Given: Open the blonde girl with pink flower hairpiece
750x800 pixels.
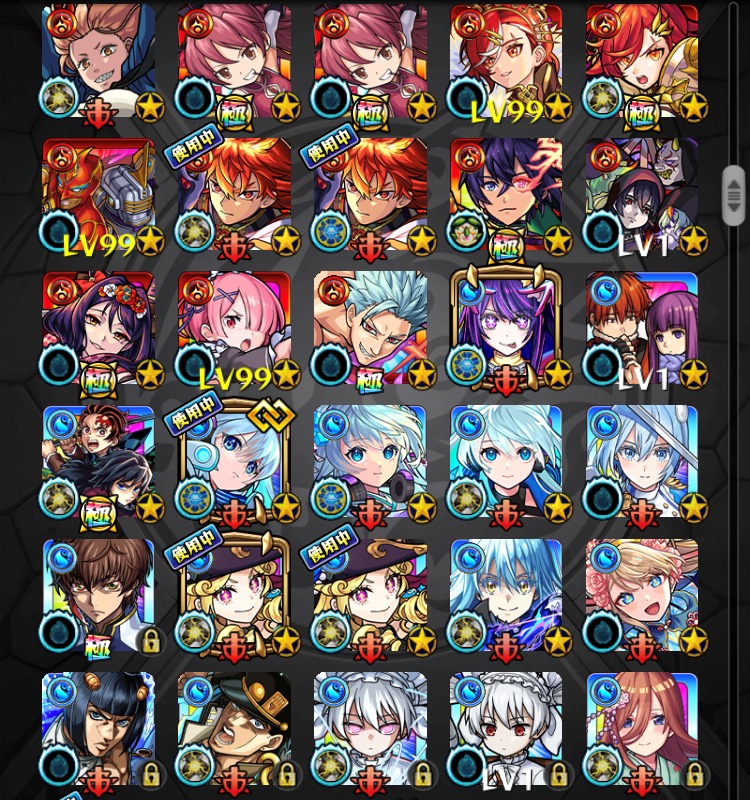Looking at the screenshot, I should 643,596.
